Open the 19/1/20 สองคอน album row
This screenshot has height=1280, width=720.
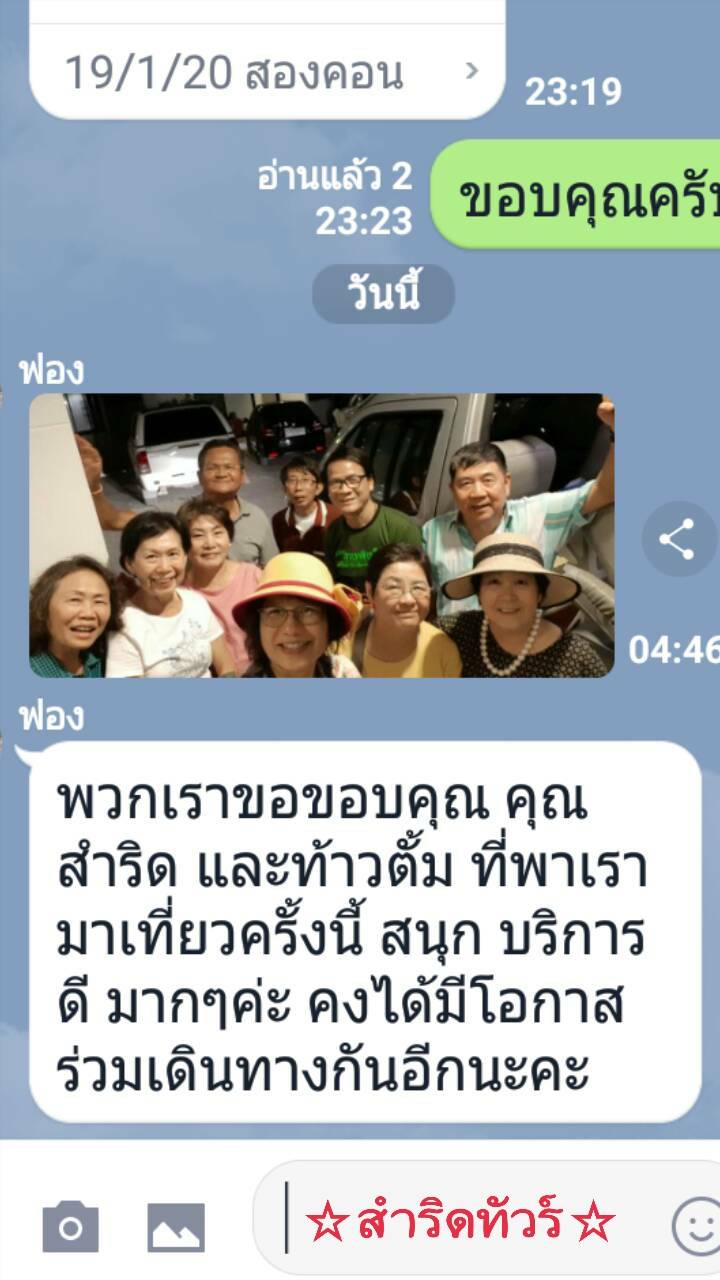point(267,73)
